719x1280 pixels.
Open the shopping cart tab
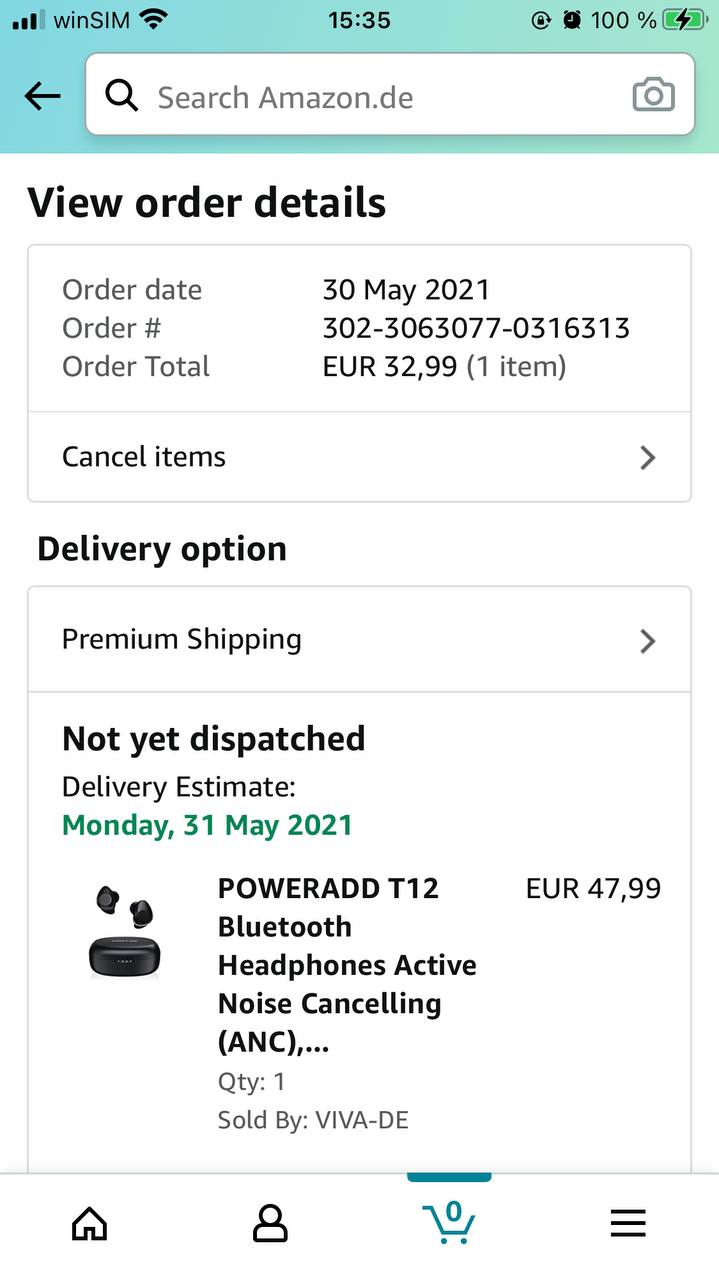click(x=449, y=1221)
